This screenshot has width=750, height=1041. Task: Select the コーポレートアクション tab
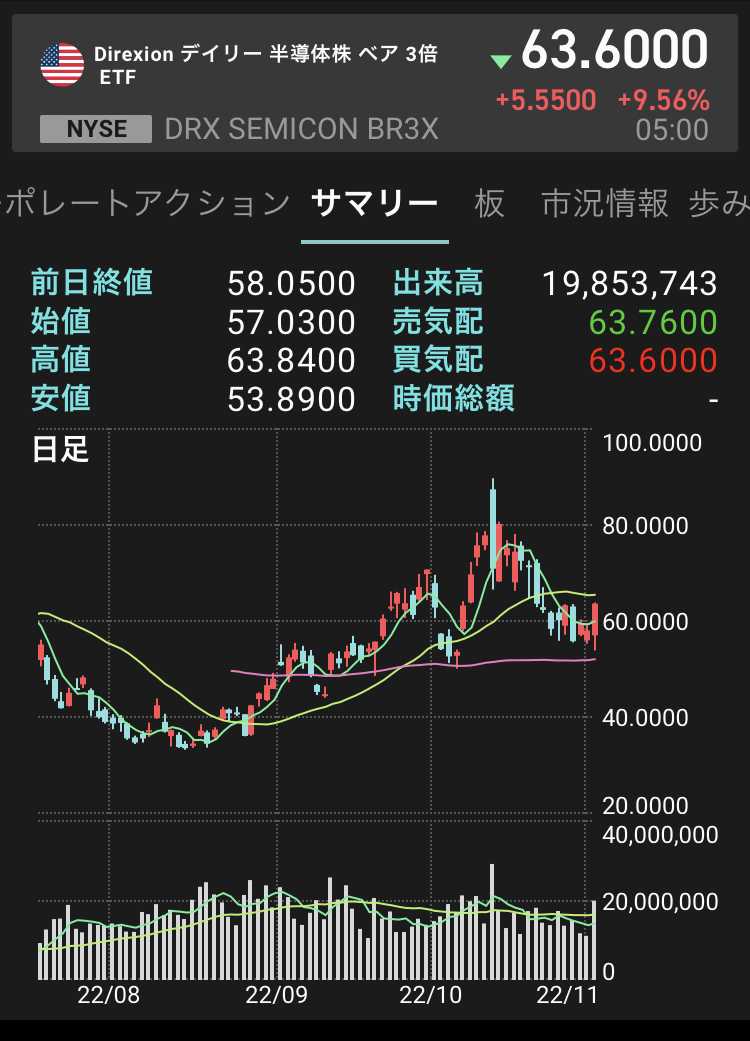point(146,204)
